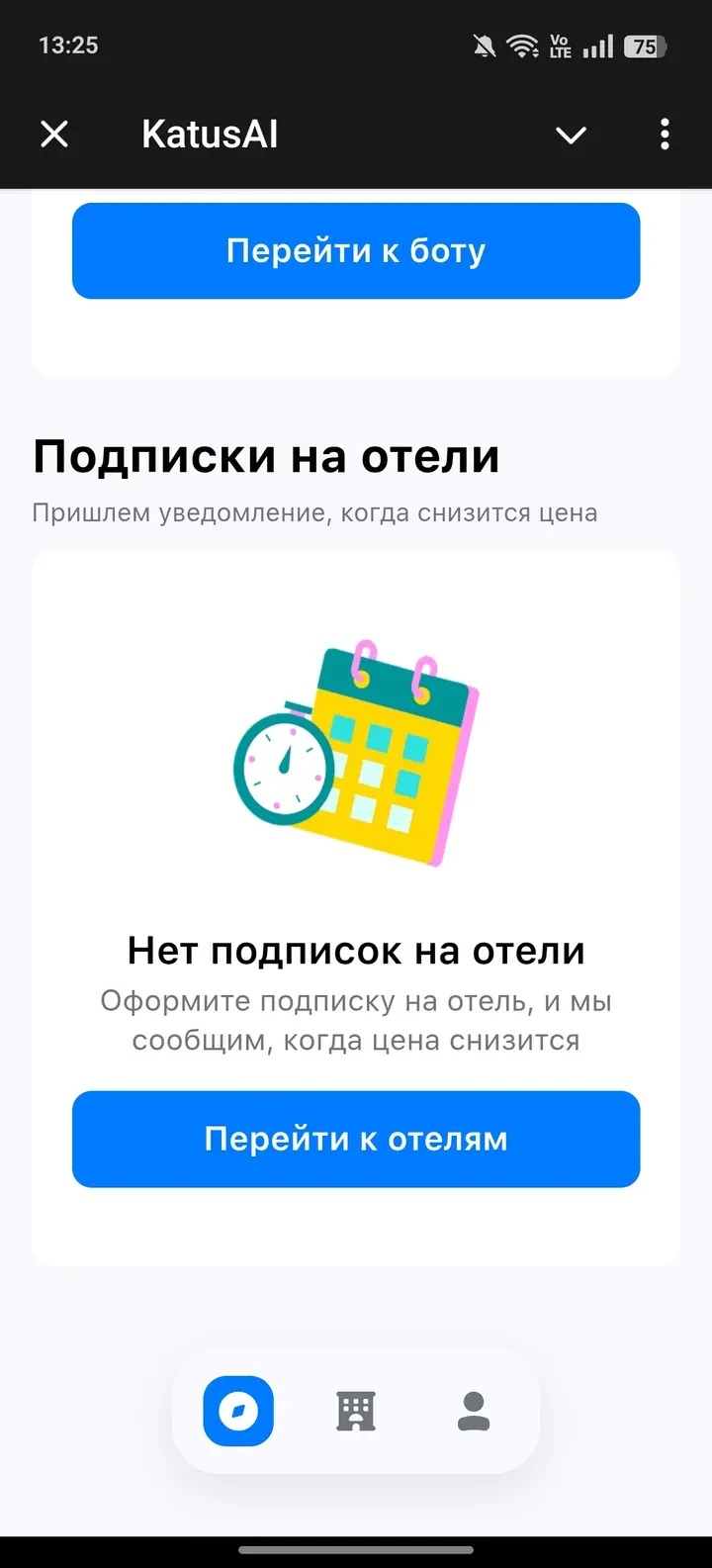Open the profile person tab
This screenshot has height=1568, width=712.
(x=474, y=1411)
